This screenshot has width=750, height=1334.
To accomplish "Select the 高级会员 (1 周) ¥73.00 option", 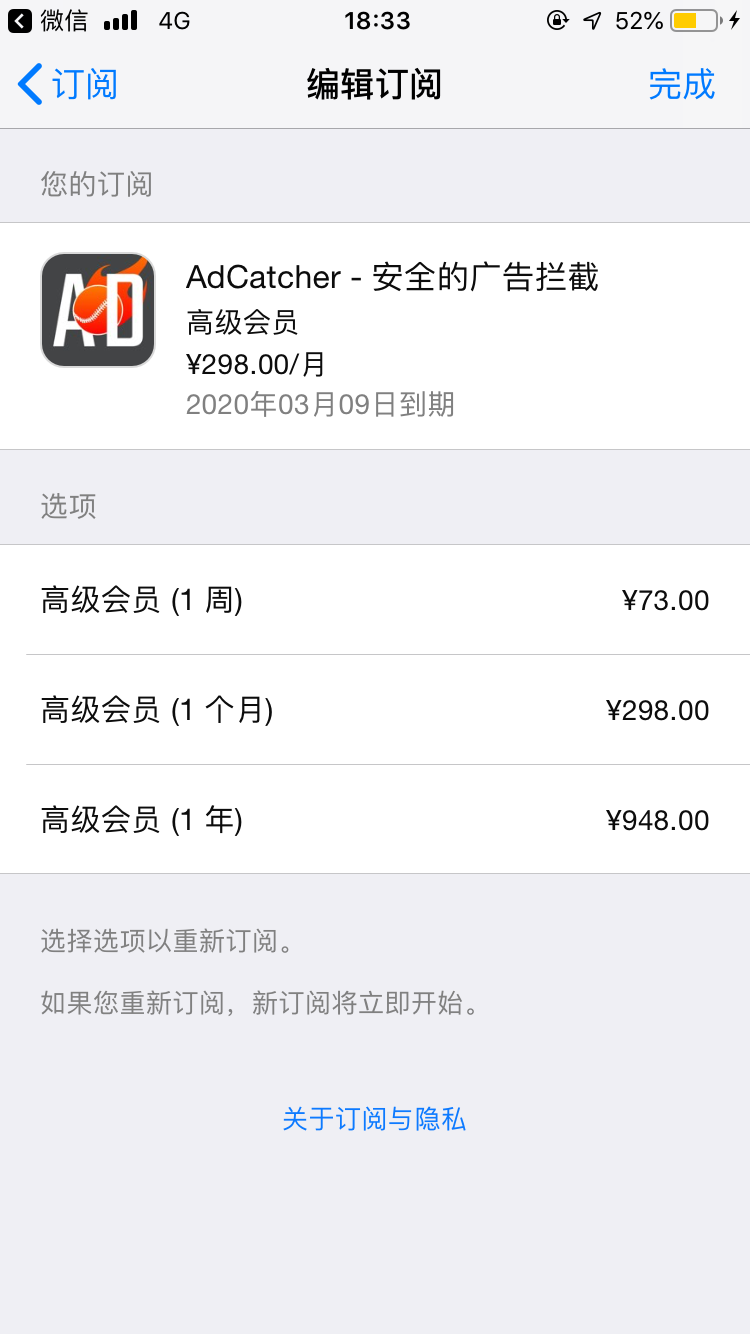I will 375,600.
